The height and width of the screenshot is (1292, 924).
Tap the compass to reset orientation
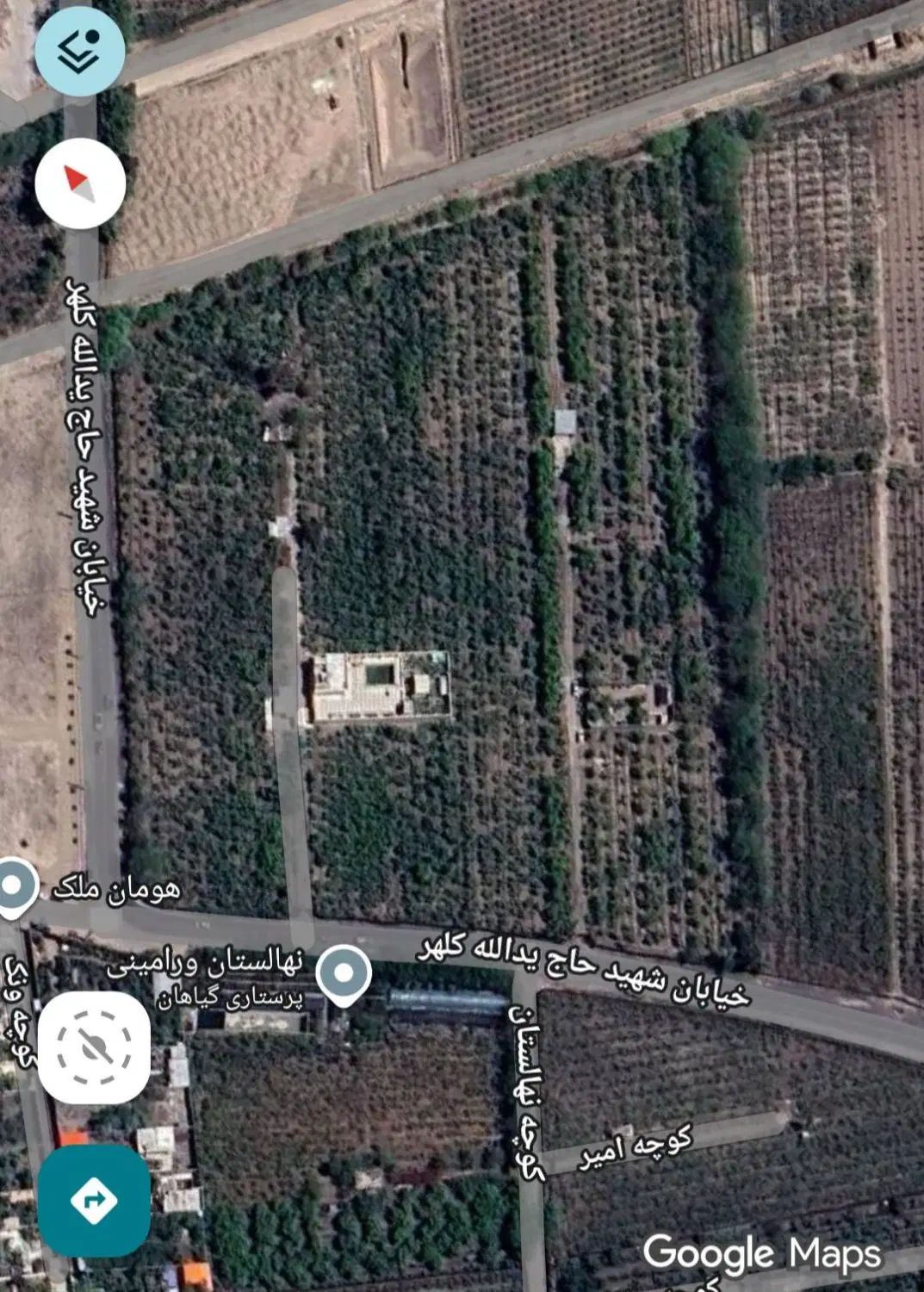pyautogui.click(x=79, y=183)
